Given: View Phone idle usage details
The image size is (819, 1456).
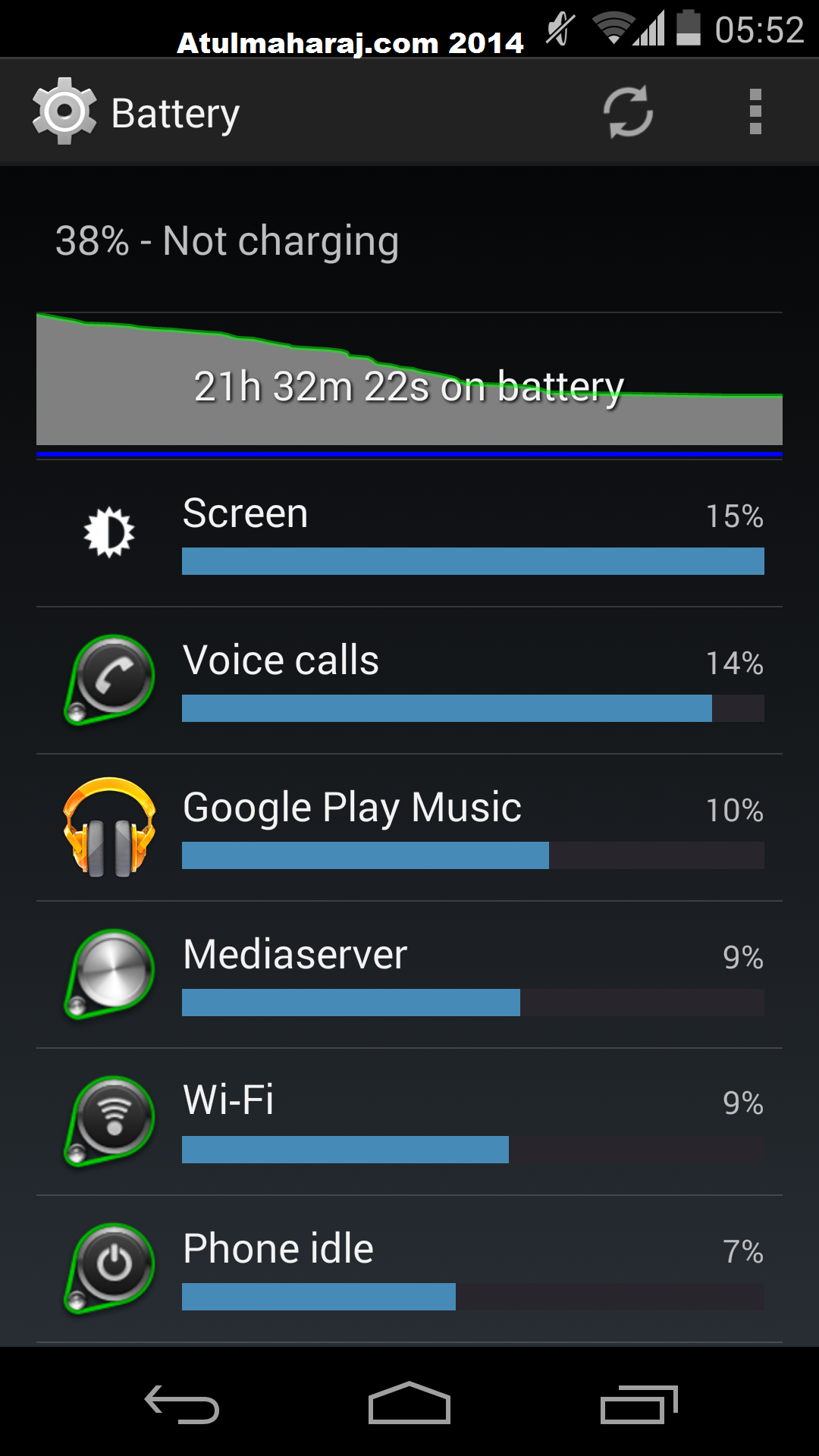Looking at the screenshot, I should (409, 1269).
